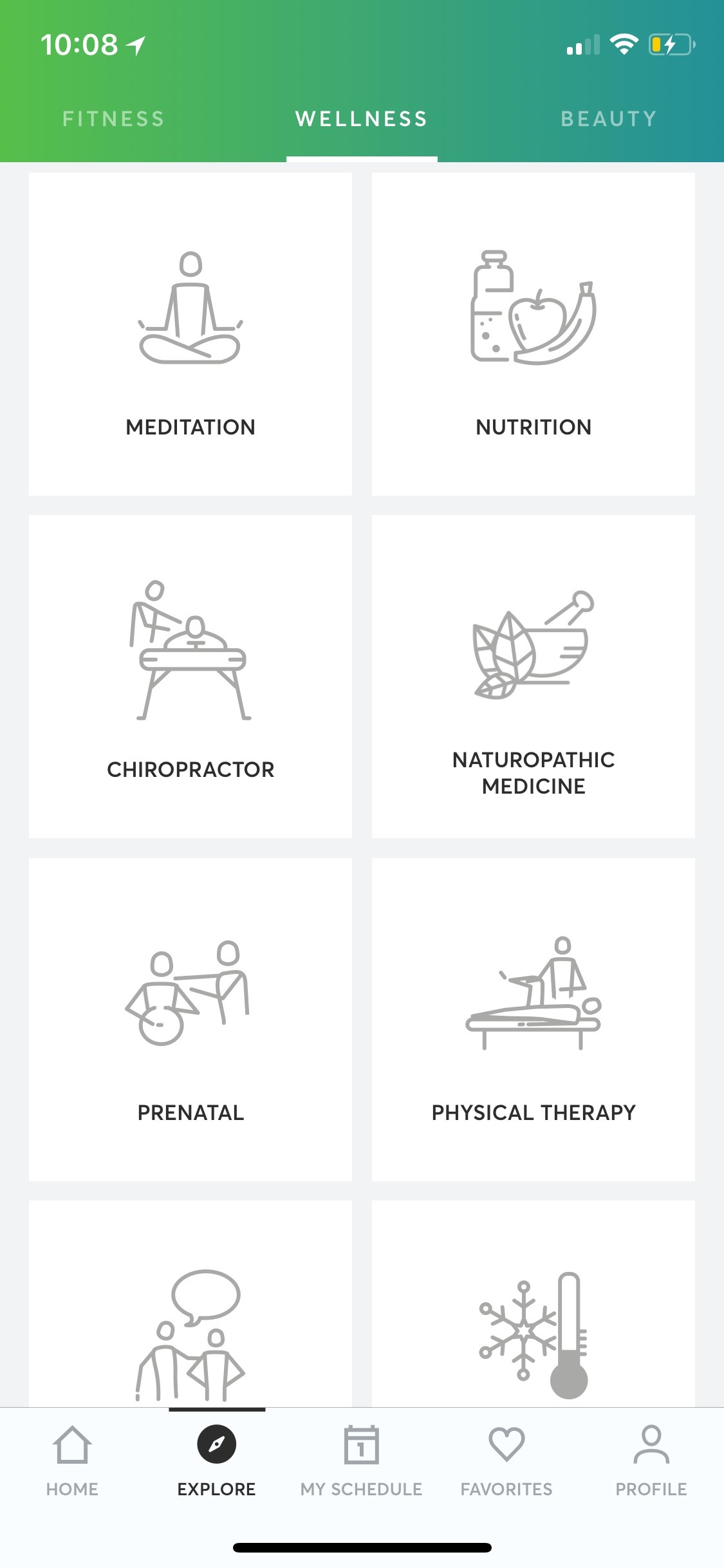Screen dimensions: 724x1568
Task: Browse Chiropractor services
Action: click(x=190, y=677)
